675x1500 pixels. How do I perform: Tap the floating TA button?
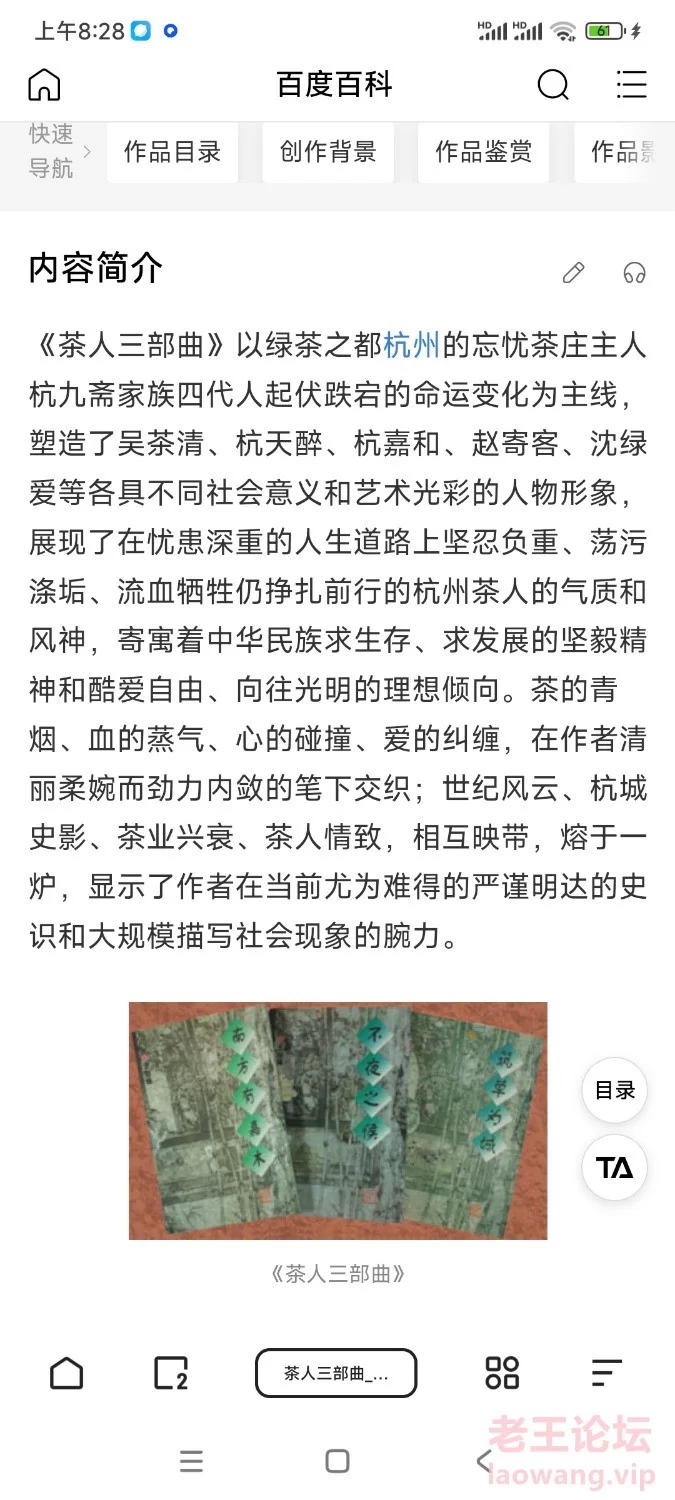(x=615, y=1168)
